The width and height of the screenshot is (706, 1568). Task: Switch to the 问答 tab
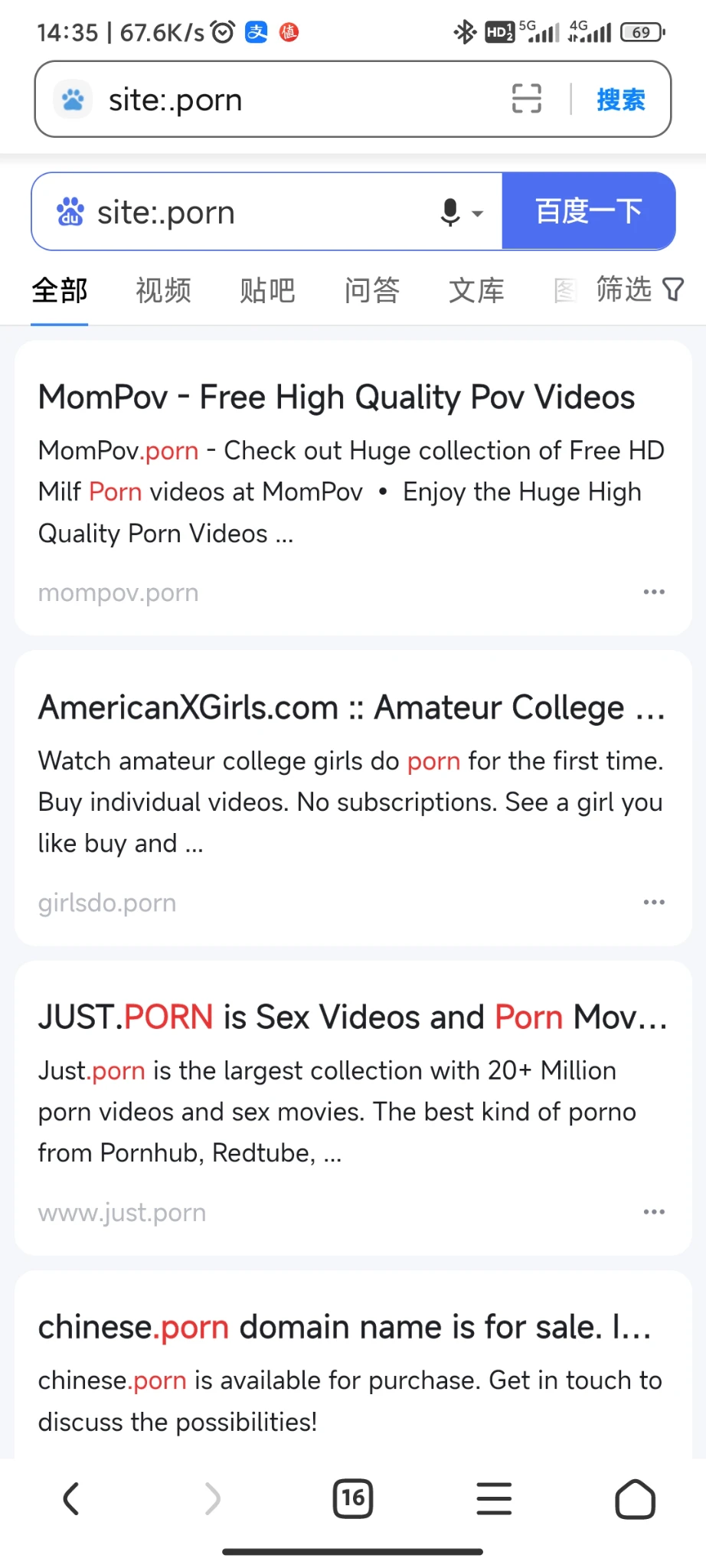tap(371, 291)
